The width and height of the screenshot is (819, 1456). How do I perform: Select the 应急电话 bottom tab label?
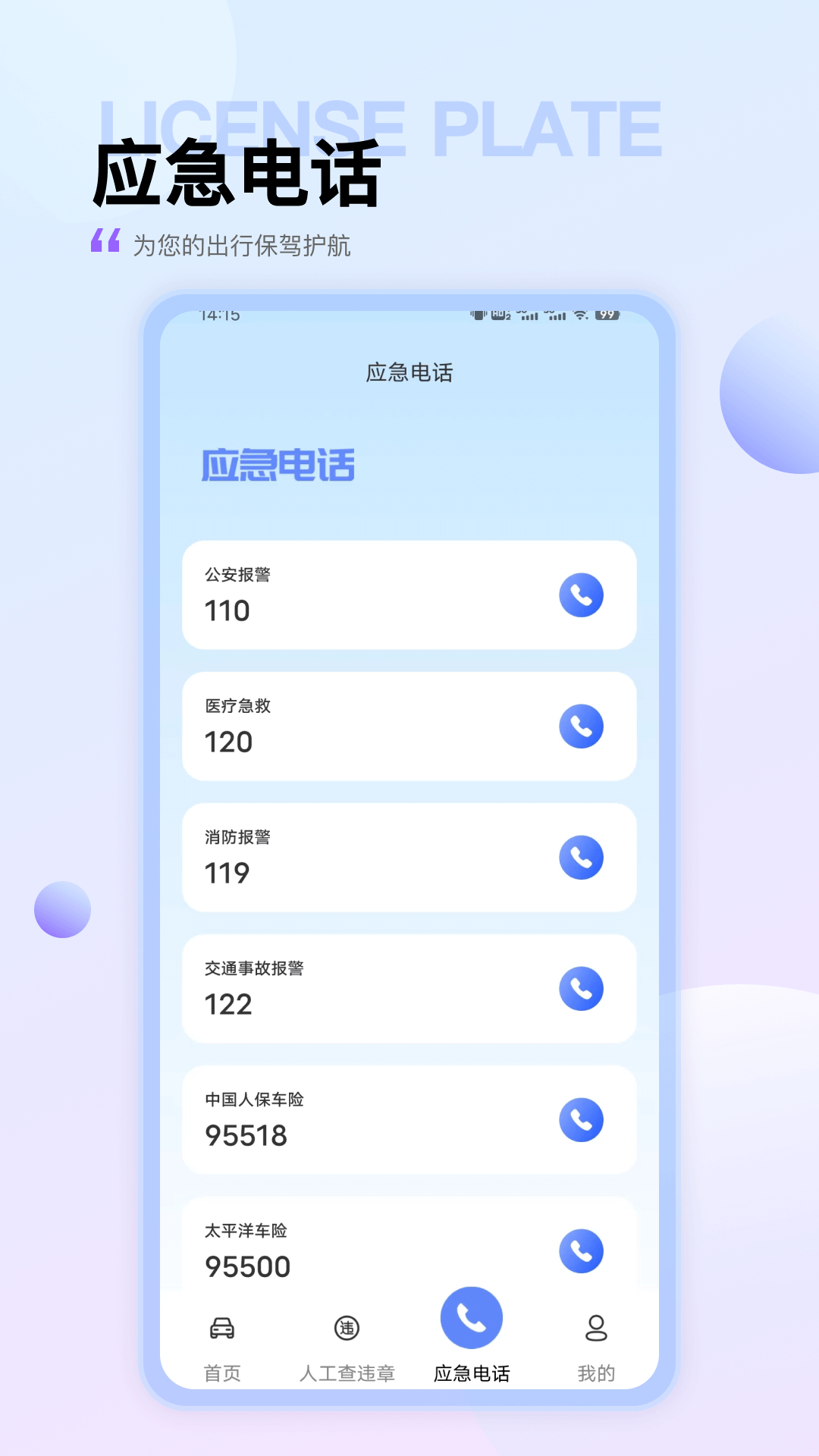point(472,1373)
